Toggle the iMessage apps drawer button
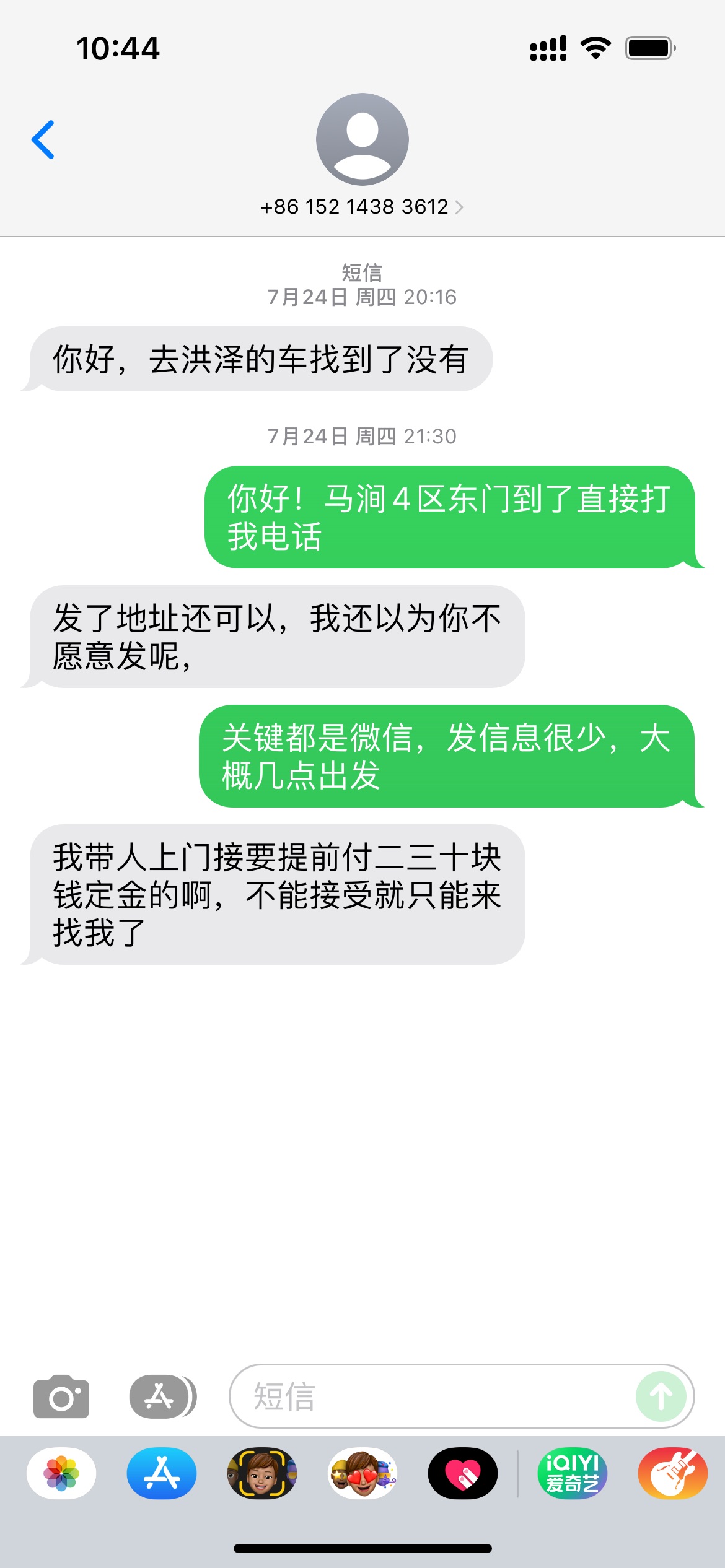Screen dimensions: 725x1568 tap(162, 1396)
